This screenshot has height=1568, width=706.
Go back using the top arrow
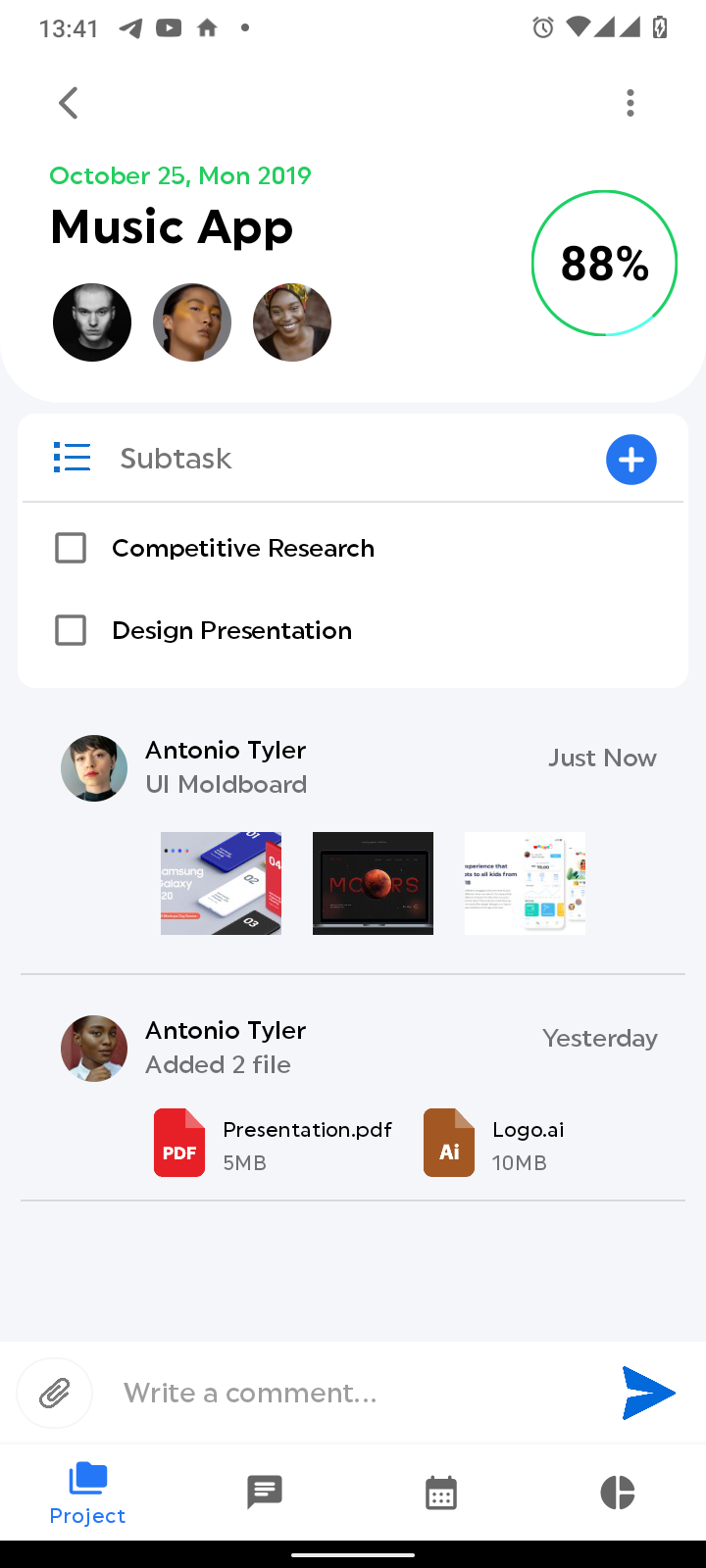(69, 103)
